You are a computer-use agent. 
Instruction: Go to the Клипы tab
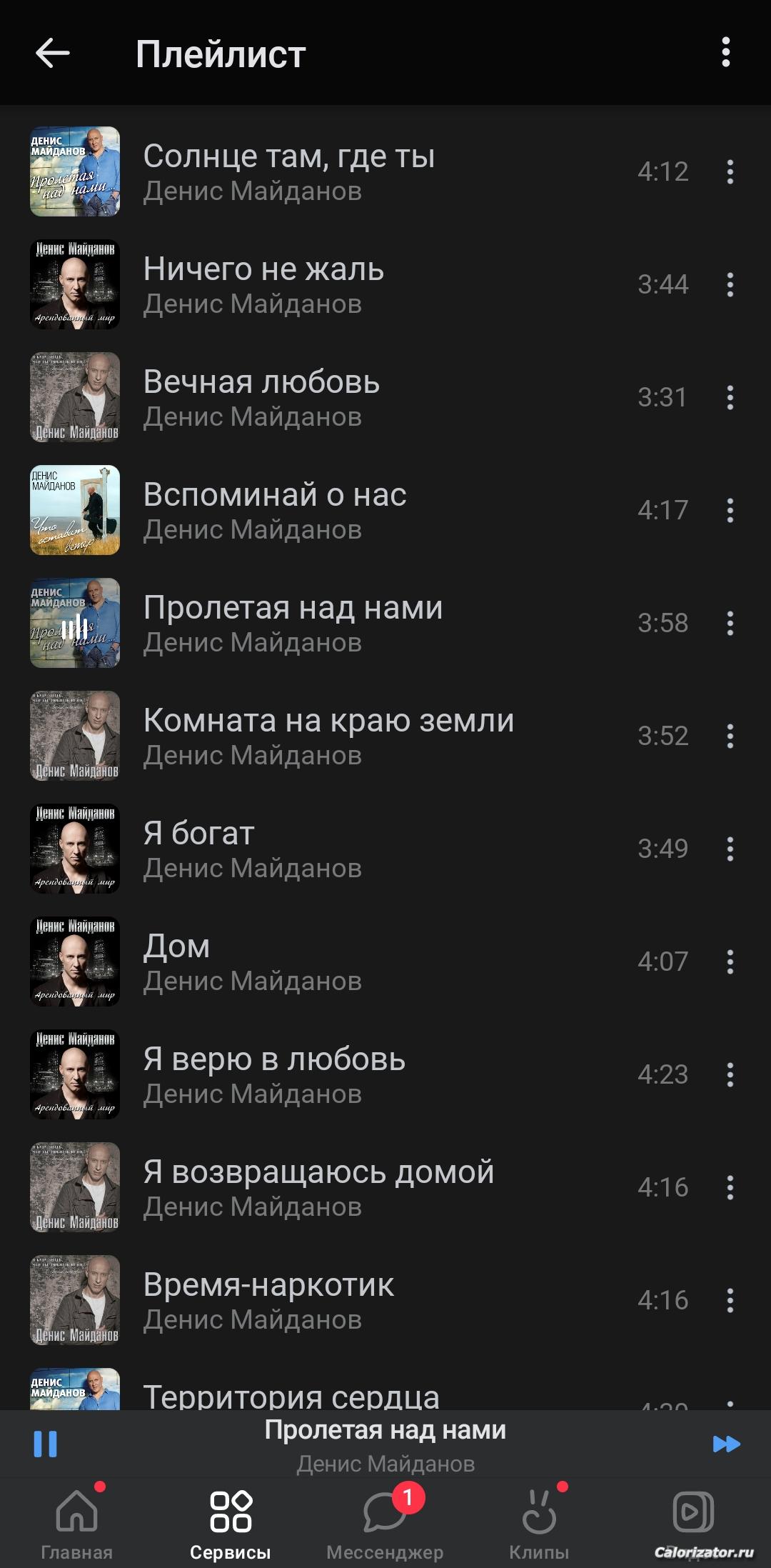click(539, 1522)
